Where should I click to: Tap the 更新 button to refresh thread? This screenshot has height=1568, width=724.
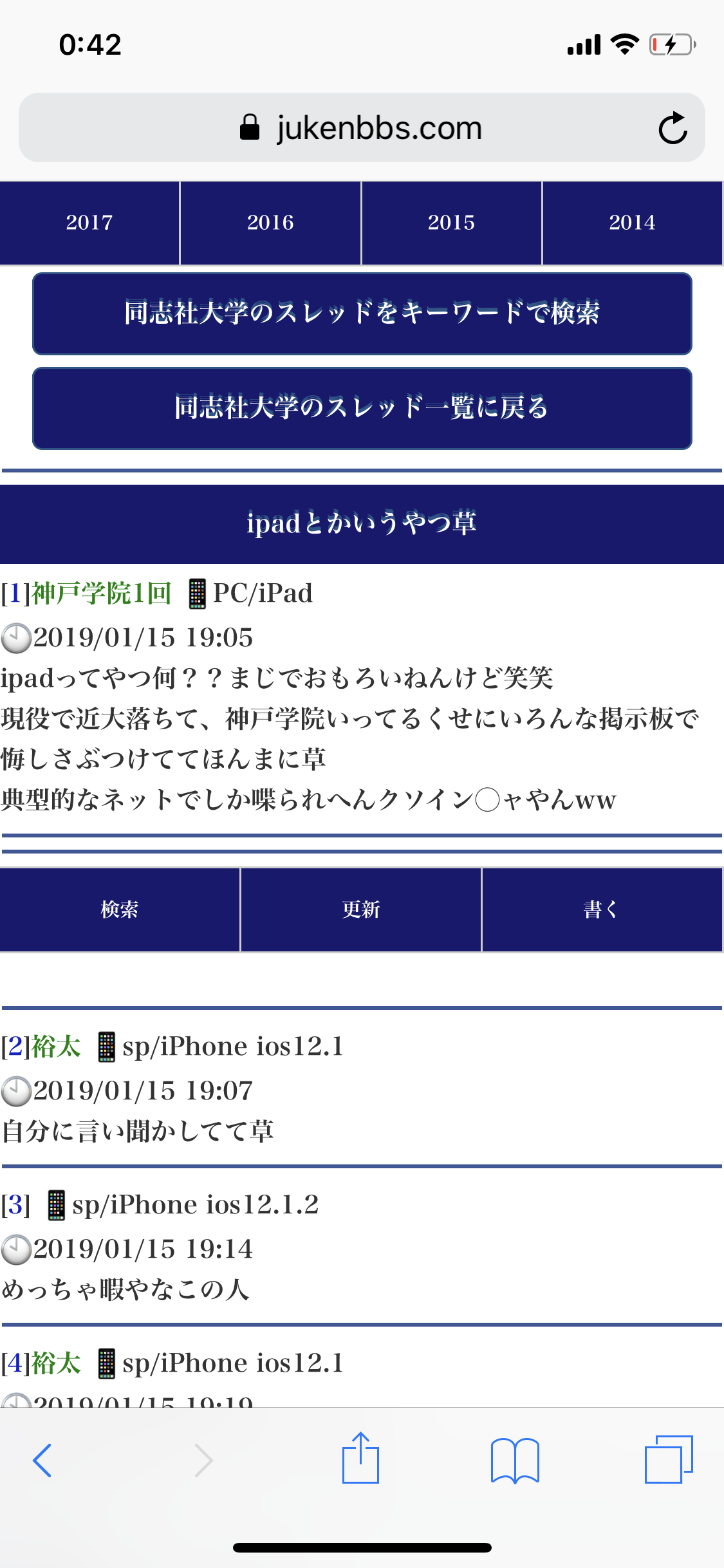361,910
